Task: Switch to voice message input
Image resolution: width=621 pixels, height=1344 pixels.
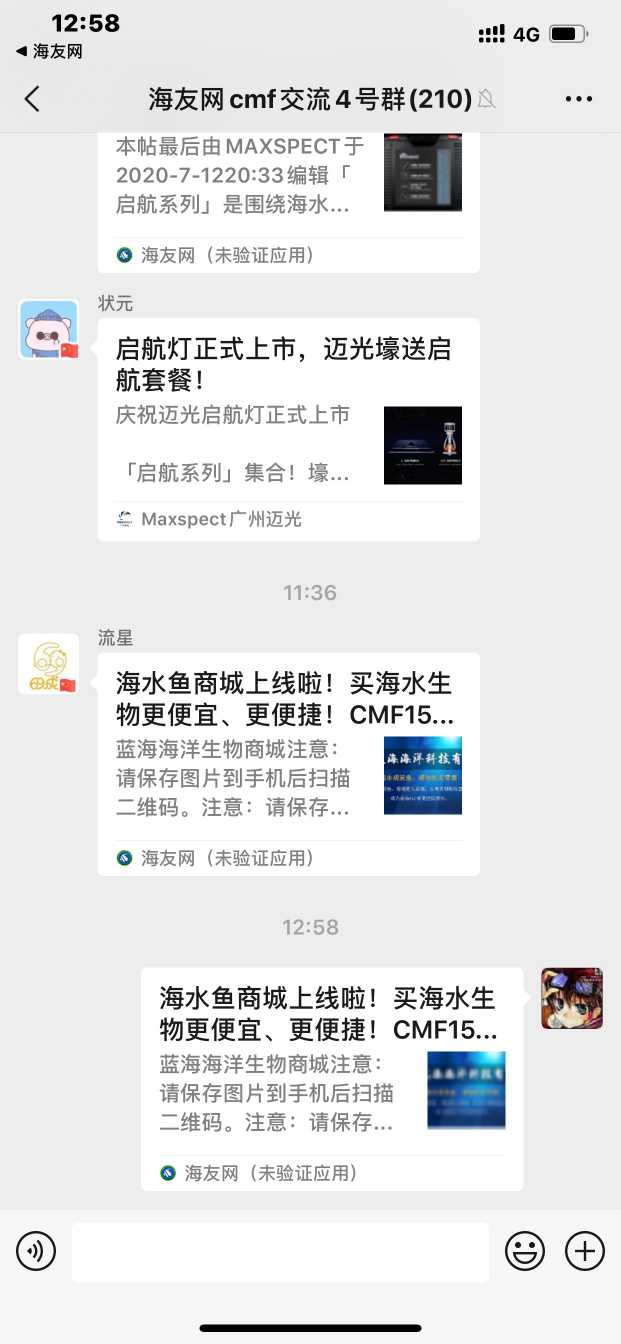Action: (x=36, y=1251)
